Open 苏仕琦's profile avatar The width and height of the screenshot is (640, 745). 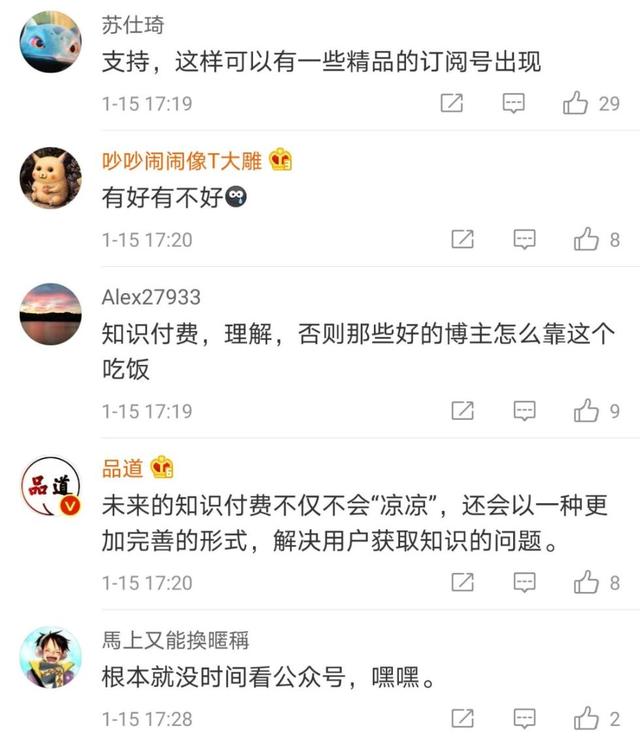50,42
